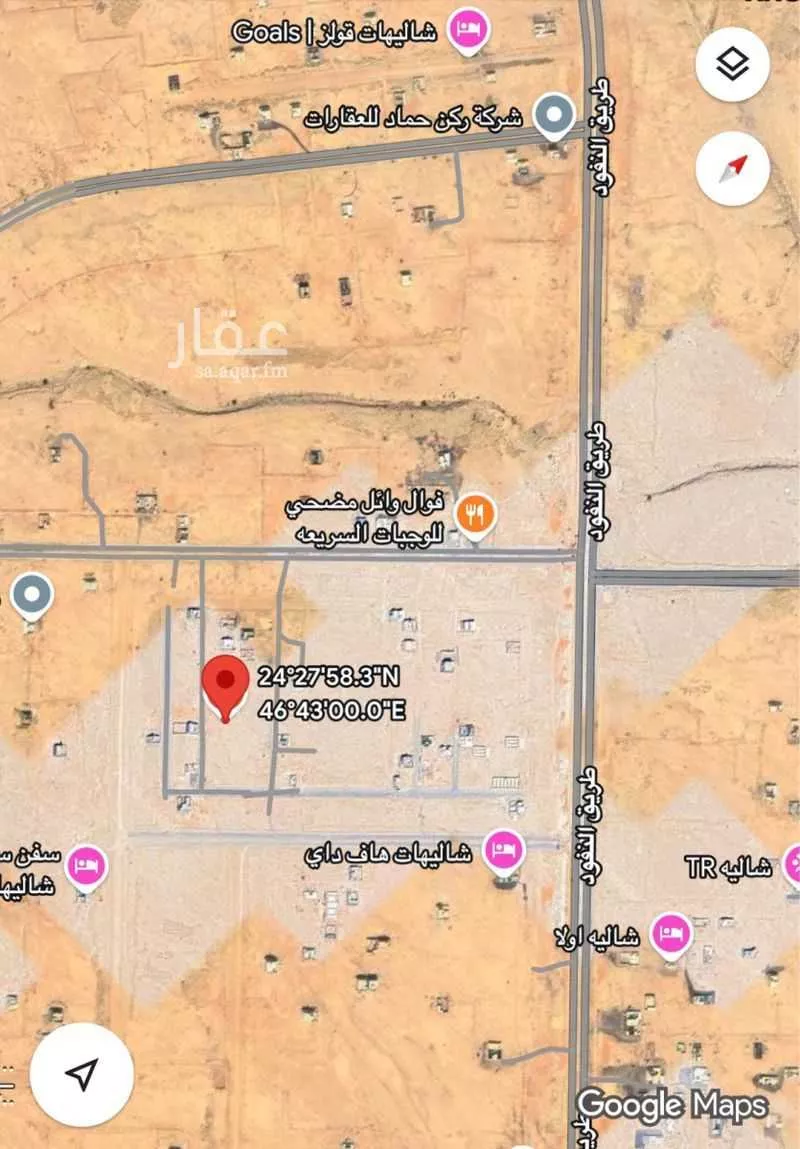Viewport: 800px width, 1149px height.
Task: Select the fast-food restaurant marker
Action: click(475, 513)
